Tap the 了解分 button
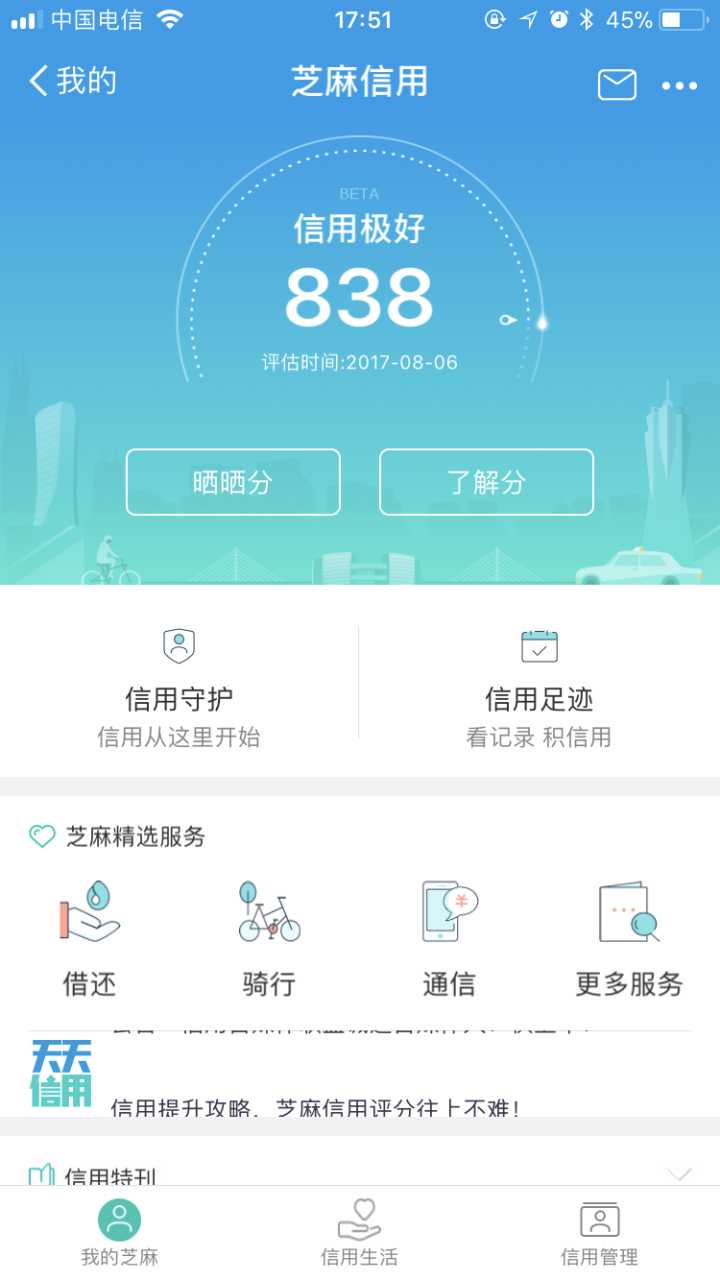 pos(486,482)
